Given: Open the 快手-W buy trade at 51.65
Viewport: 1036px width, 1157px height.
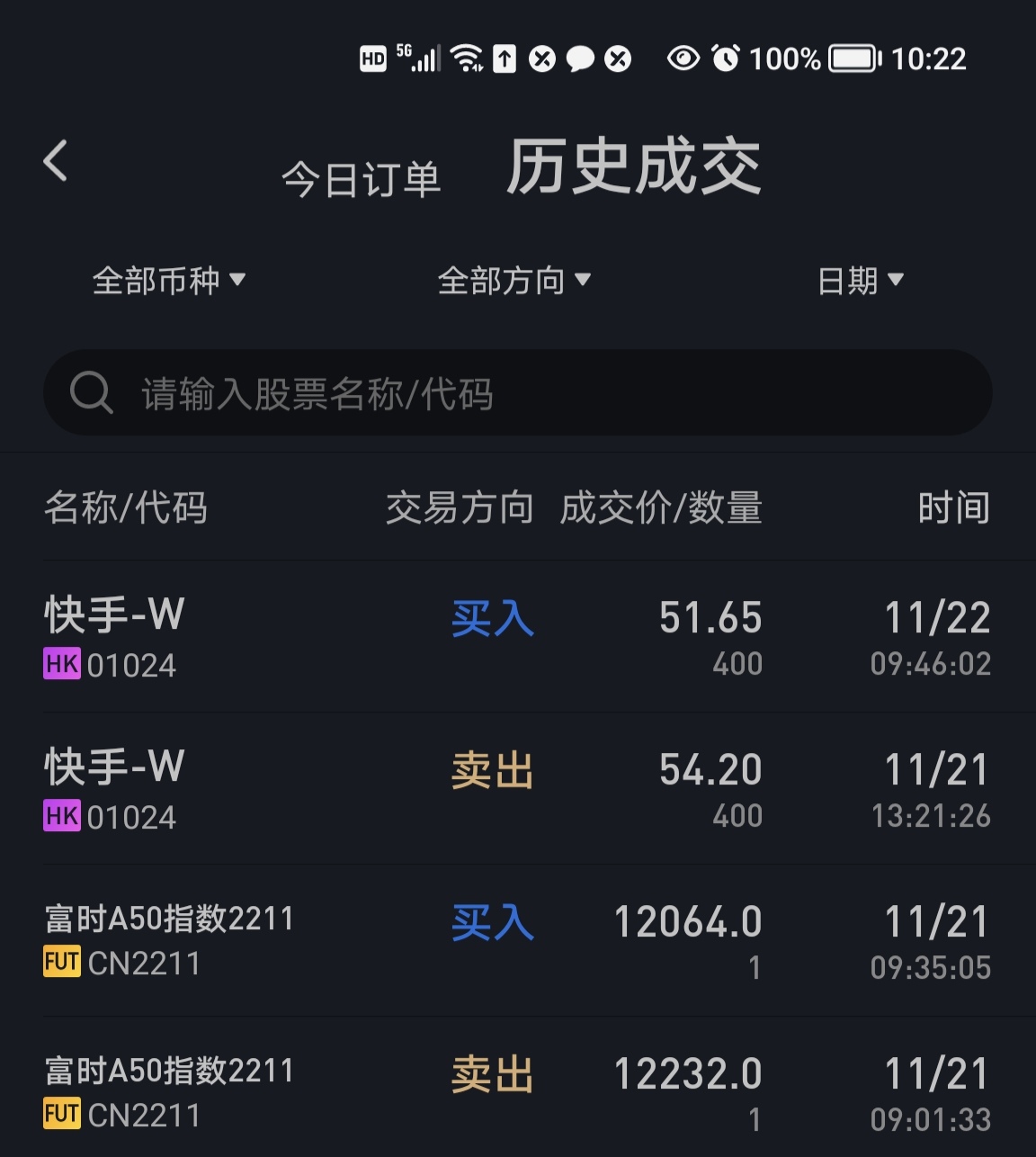Looking at the screenshot, I should pyautogui.click(x=517, y=637).
